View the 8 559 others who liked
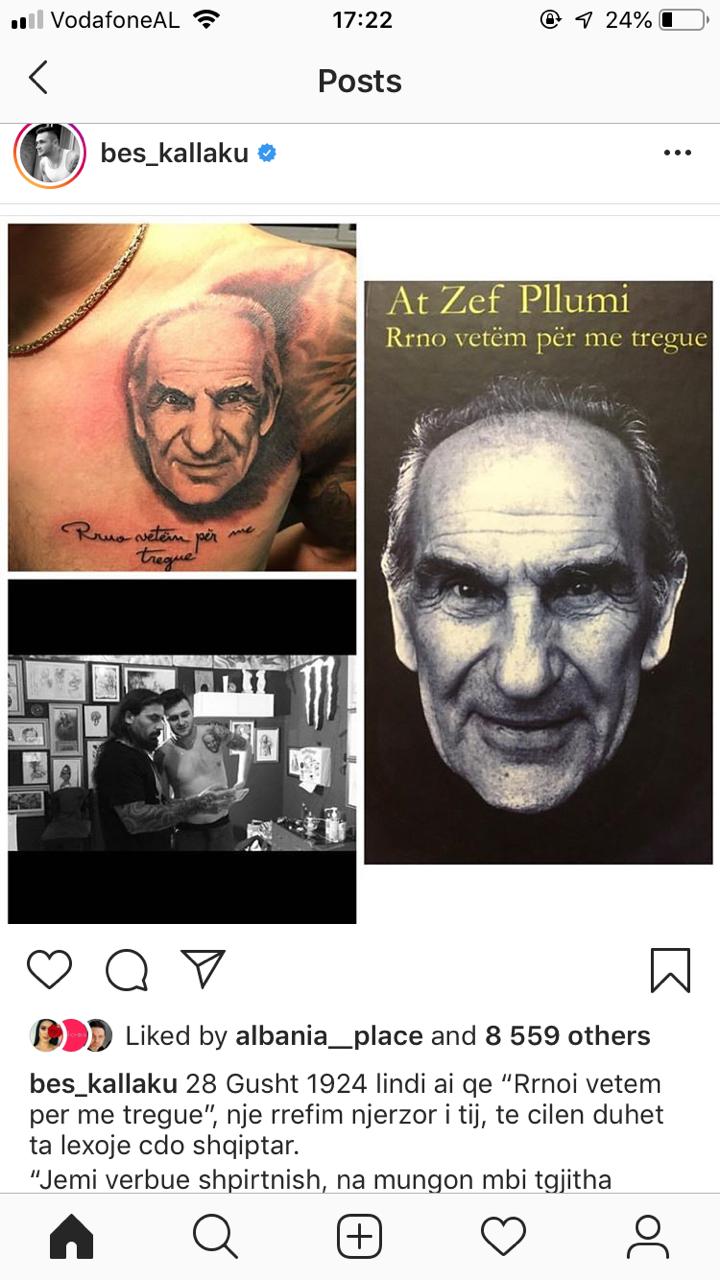Viewport: 720px width, 1280px height. tap(567, 1036)
